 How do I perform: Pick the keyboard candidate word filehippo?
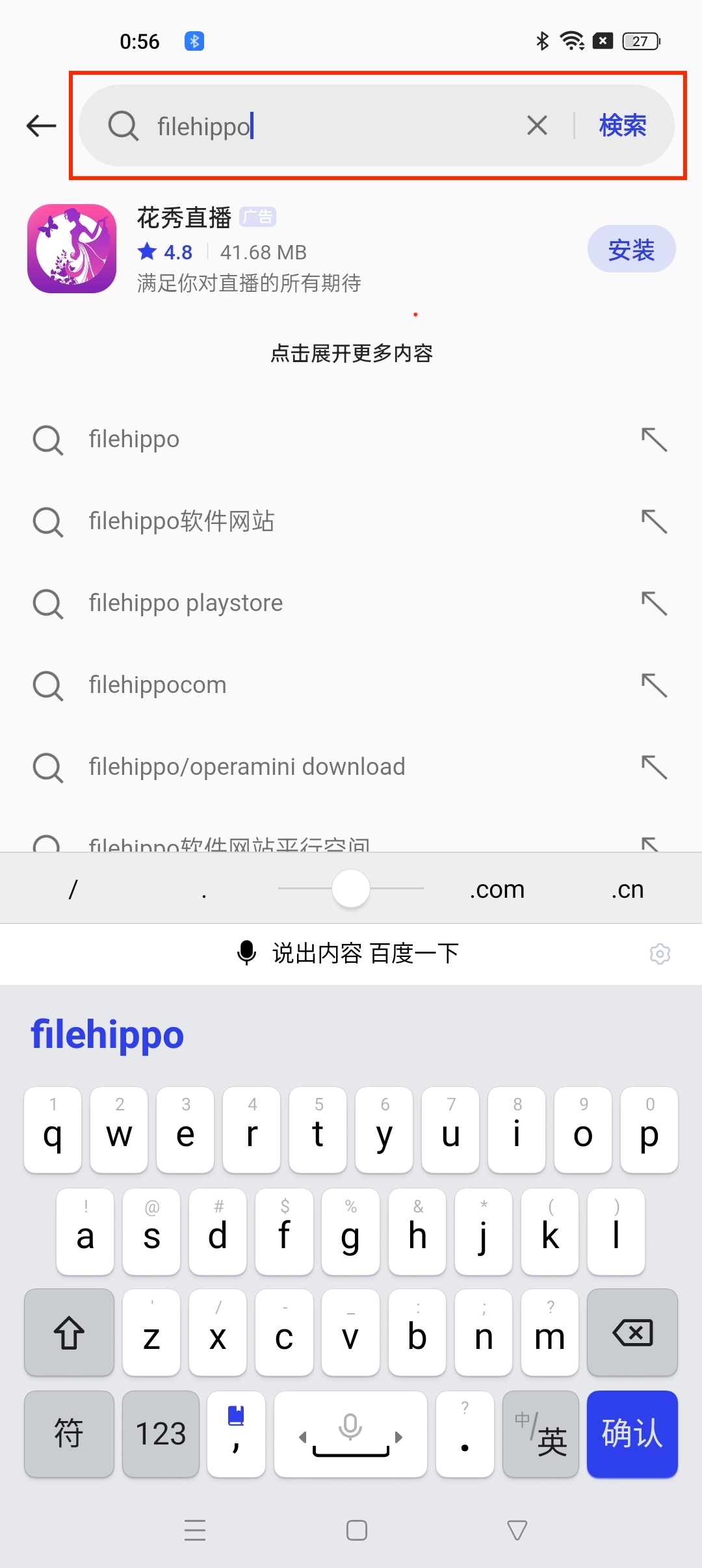click(108, 1034)
